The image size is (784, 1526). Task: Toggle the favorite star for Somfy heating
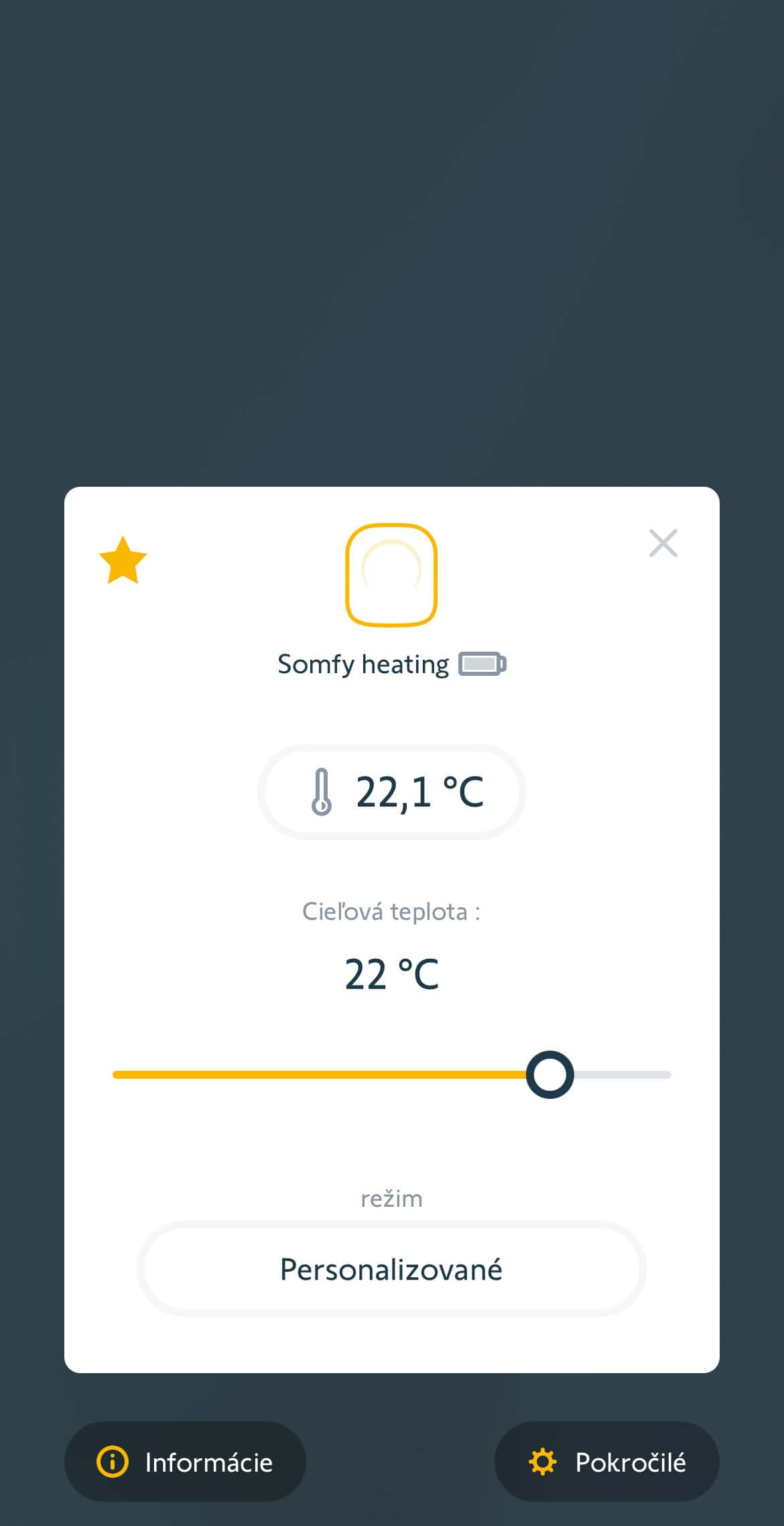click(123, 561)
